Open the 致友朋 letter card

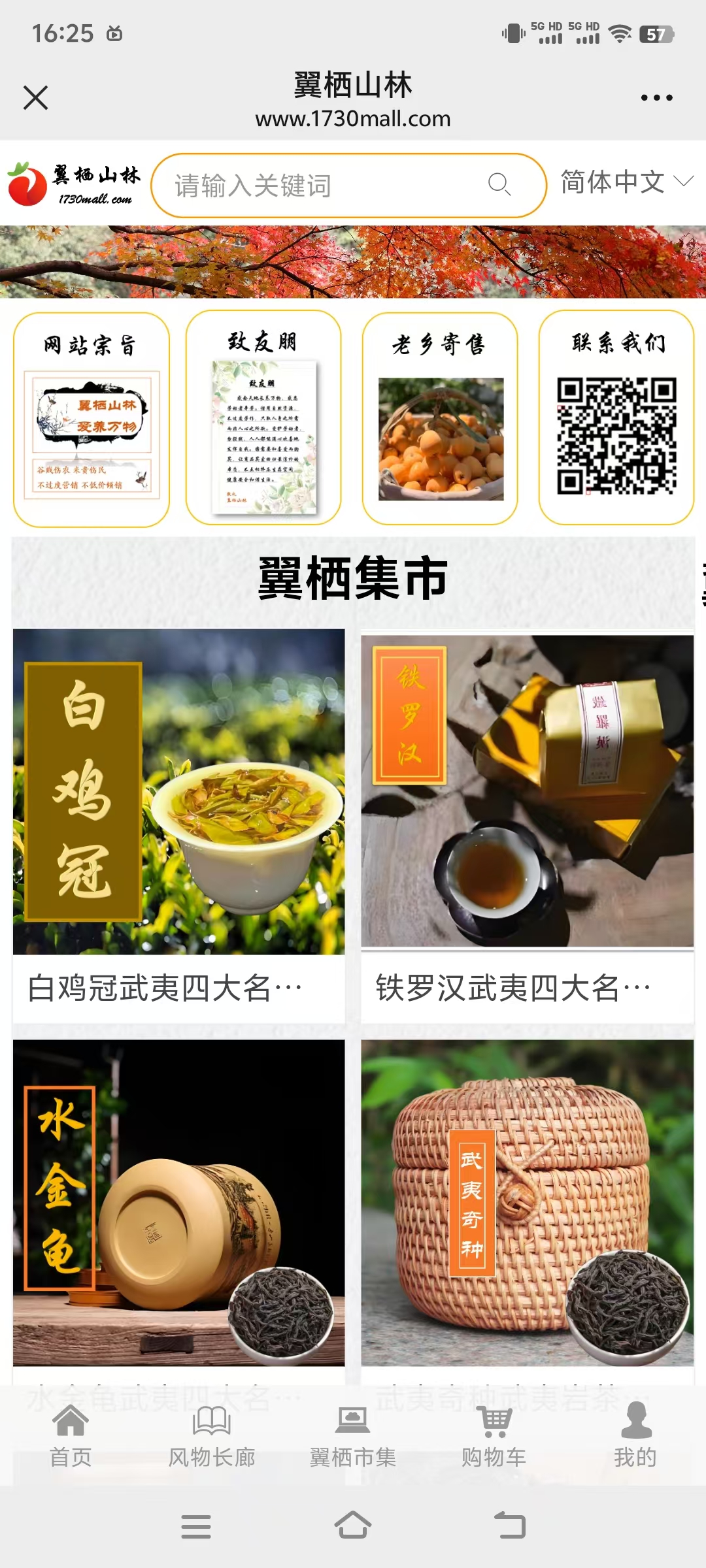[263, 418]
